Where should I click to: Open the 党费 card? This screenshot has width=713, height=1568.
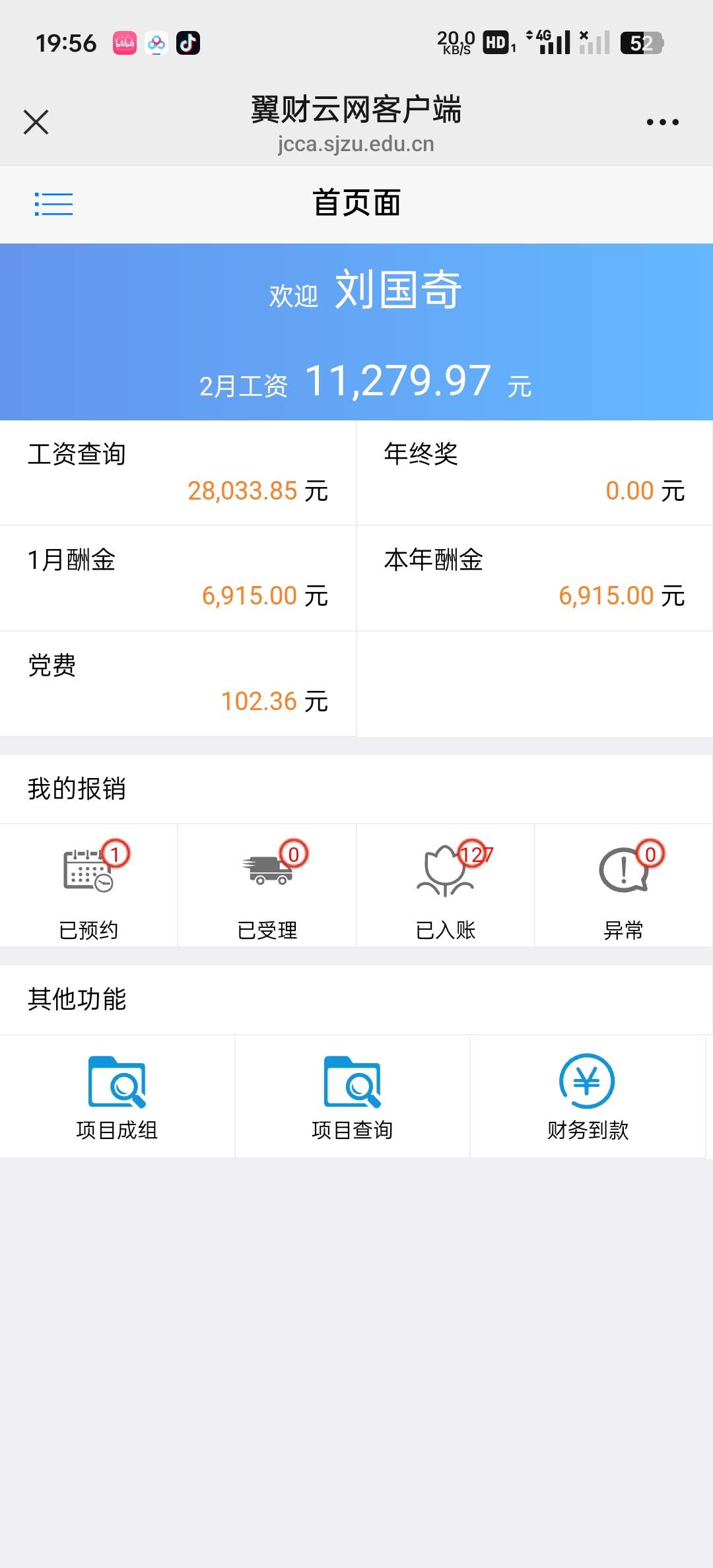pyautogui.click(x=178, y=684)
